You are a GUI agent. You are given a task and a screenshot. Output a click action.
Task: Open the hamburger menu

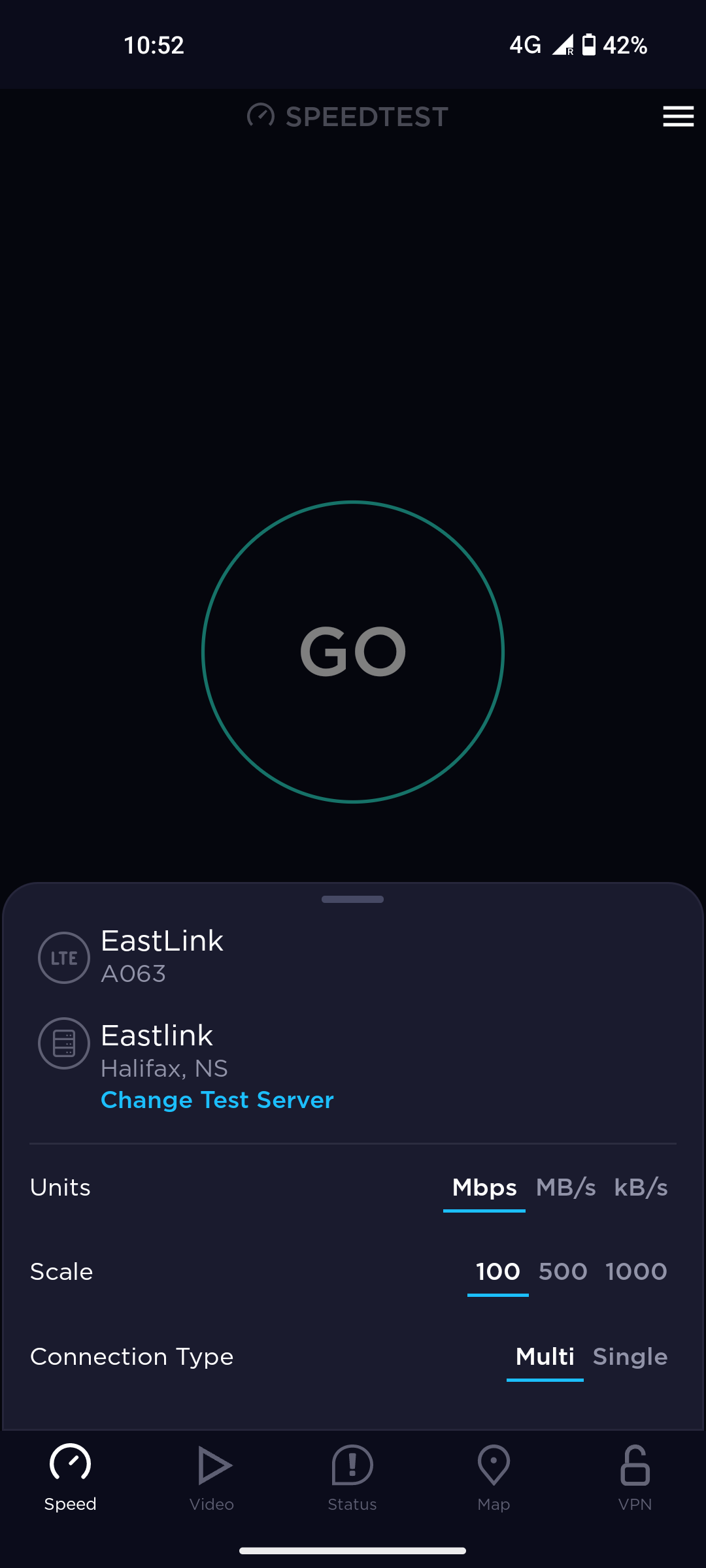click(678, 116)
